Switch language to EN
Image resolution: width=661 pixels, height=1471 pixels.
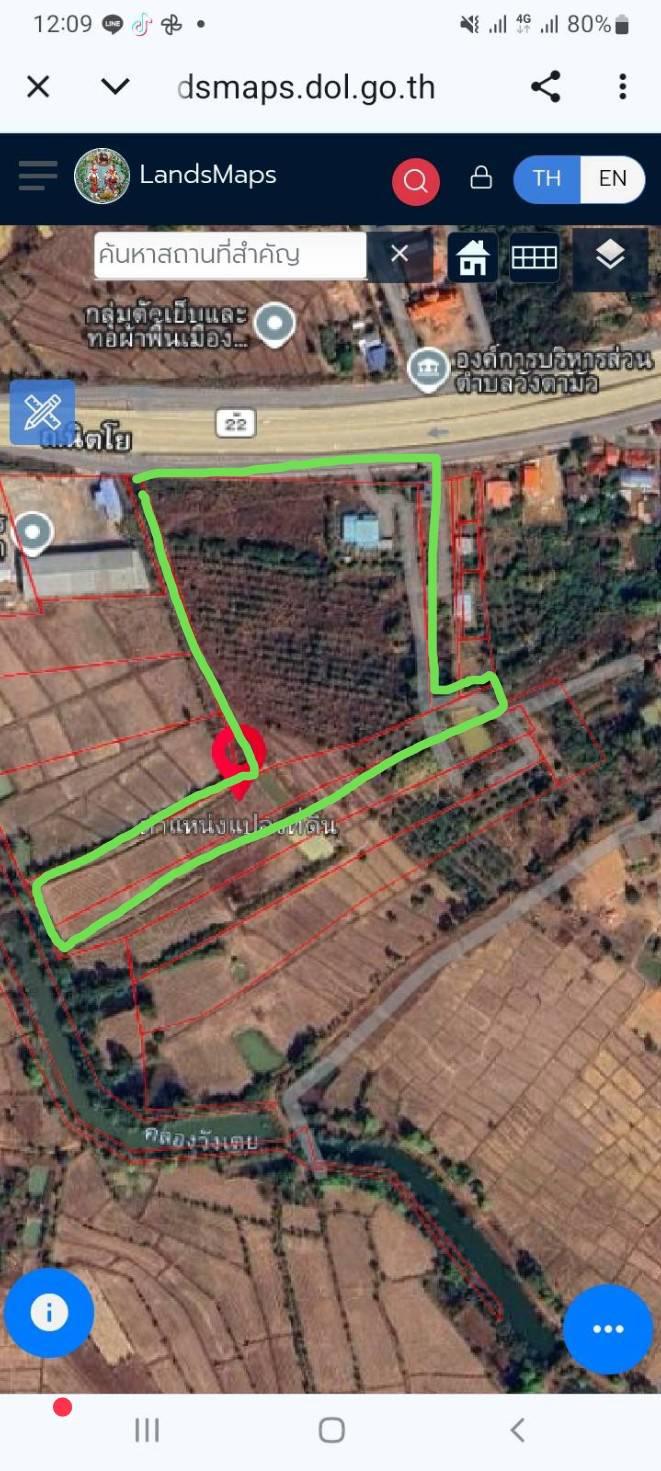612,179
